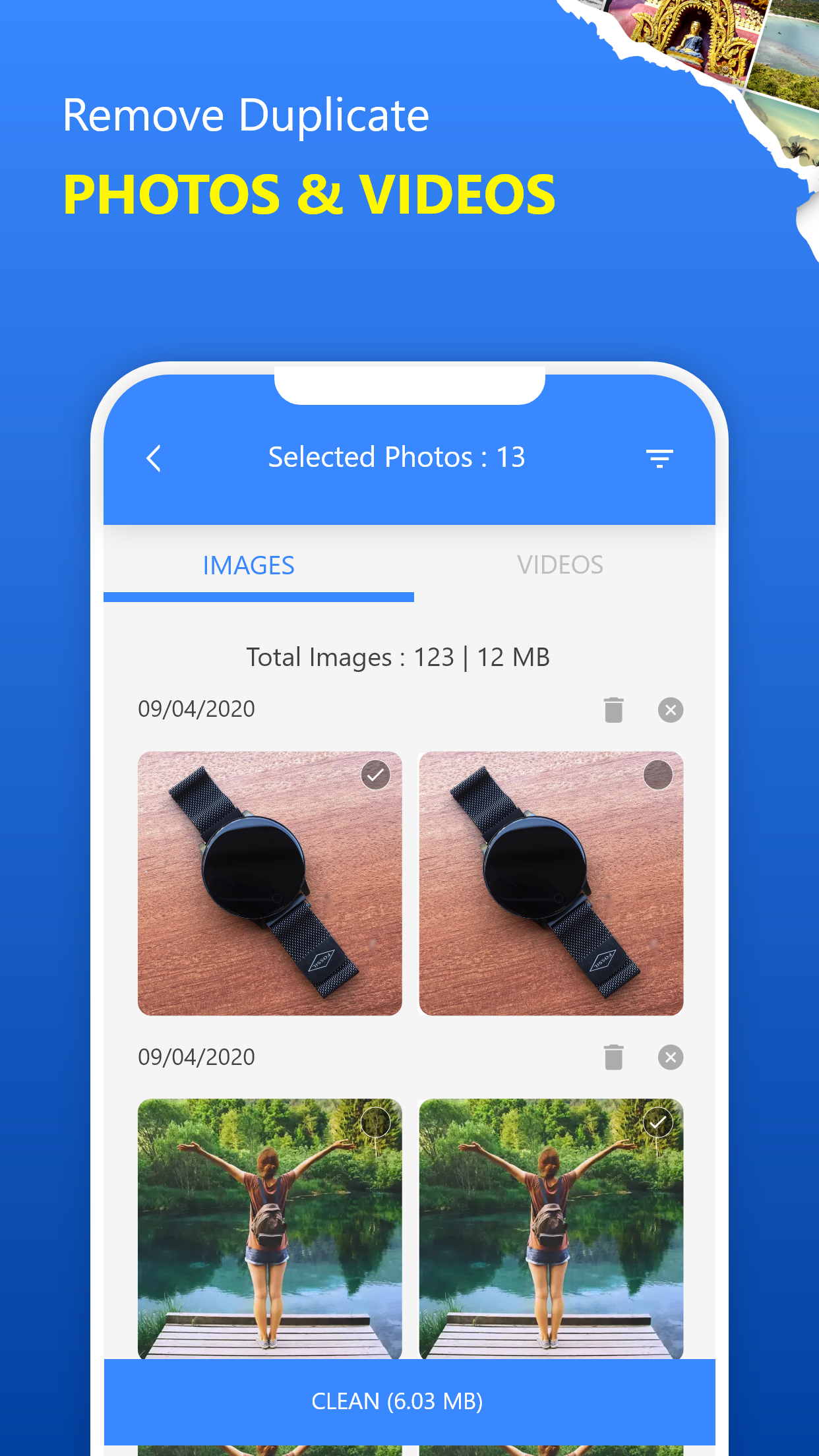
Task: Tap the trash icon beside second 09/04/2020 group
Action: 613,1057
